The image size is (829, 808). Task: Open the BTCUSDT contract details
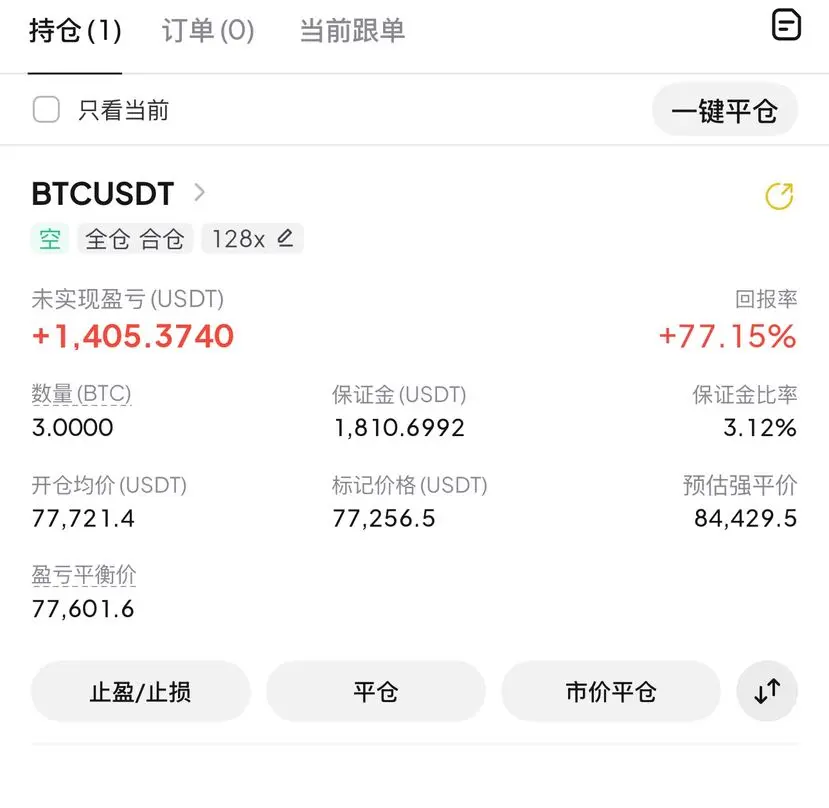tap(118, 193)
